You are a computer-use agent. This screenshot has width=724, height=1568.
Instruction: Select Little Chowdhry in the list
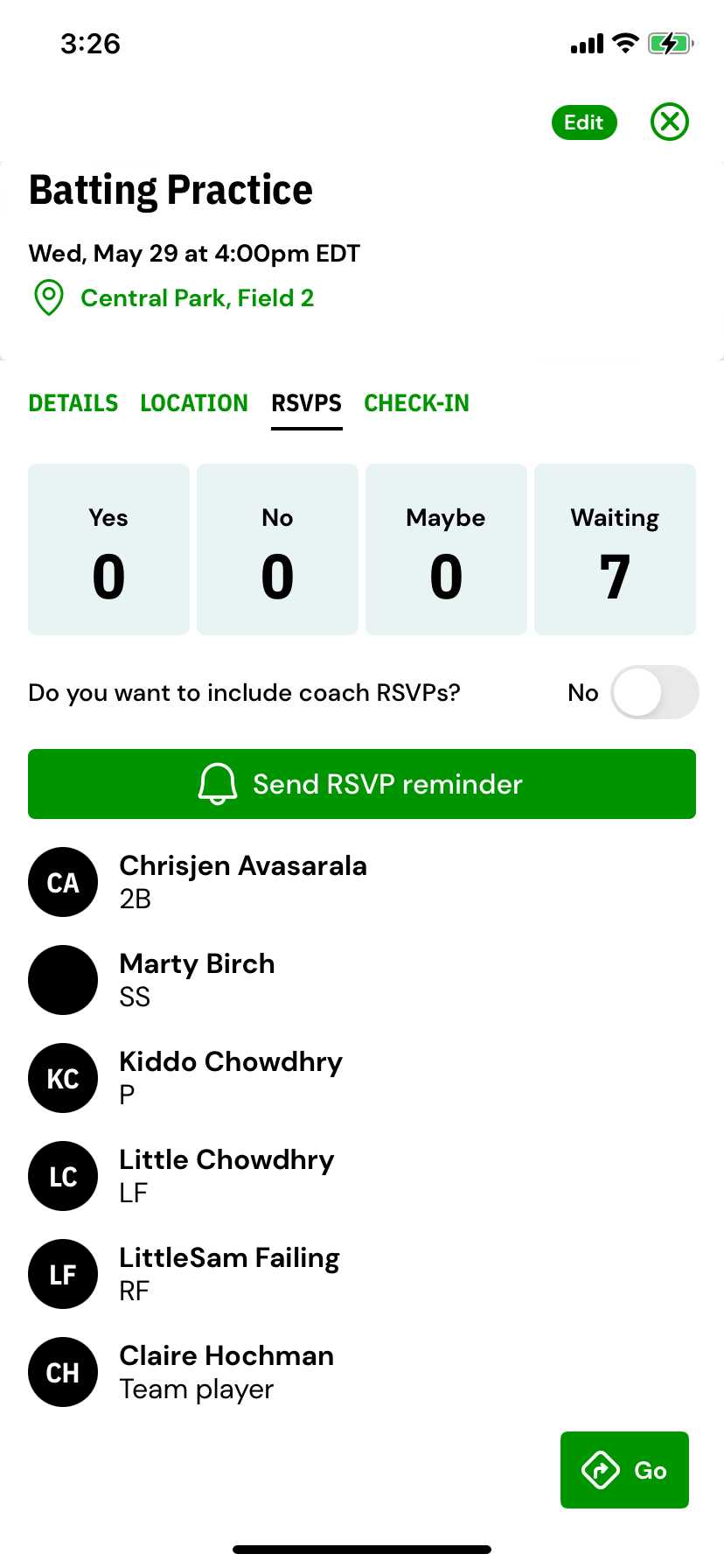coord(226,1176)
